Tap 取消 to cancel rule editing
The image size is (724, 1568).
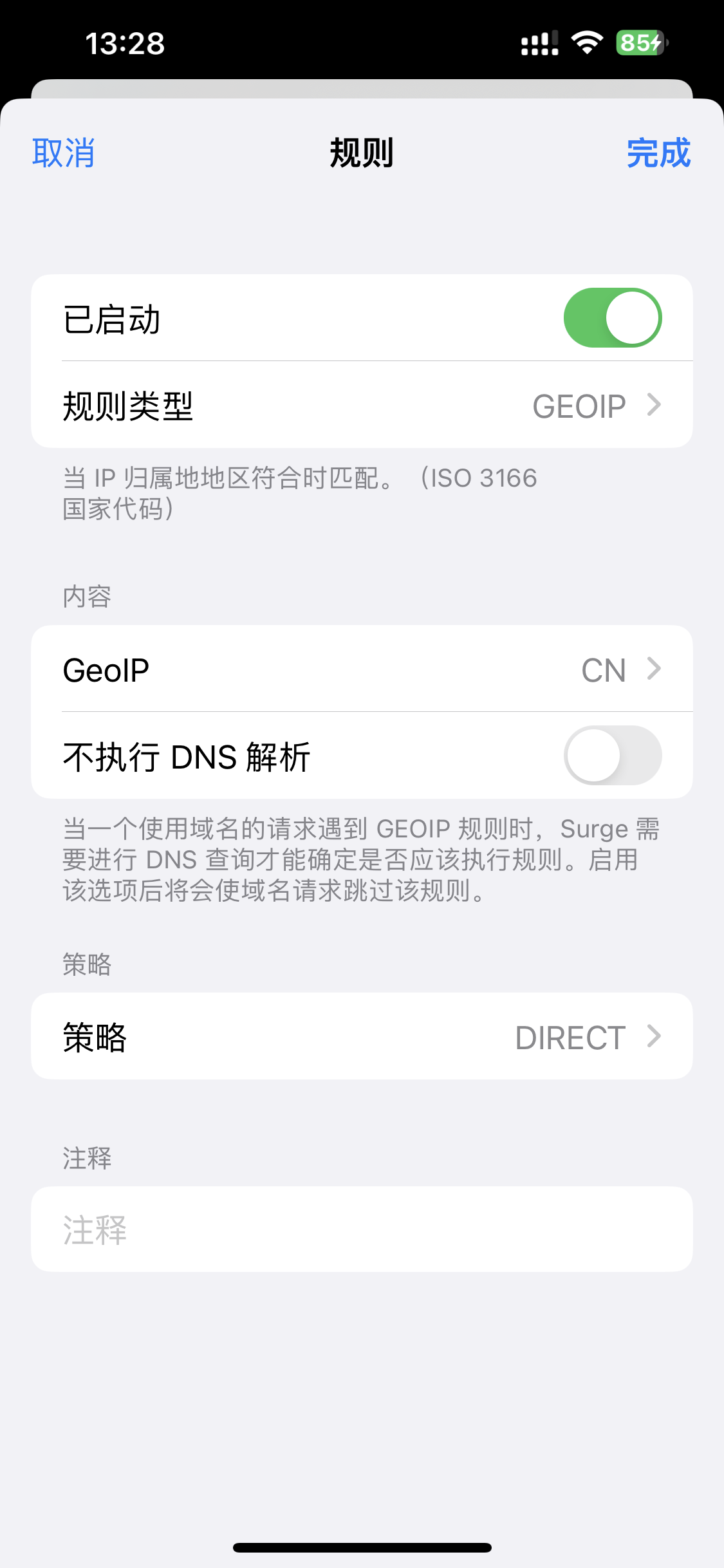[x=63, y=153]
